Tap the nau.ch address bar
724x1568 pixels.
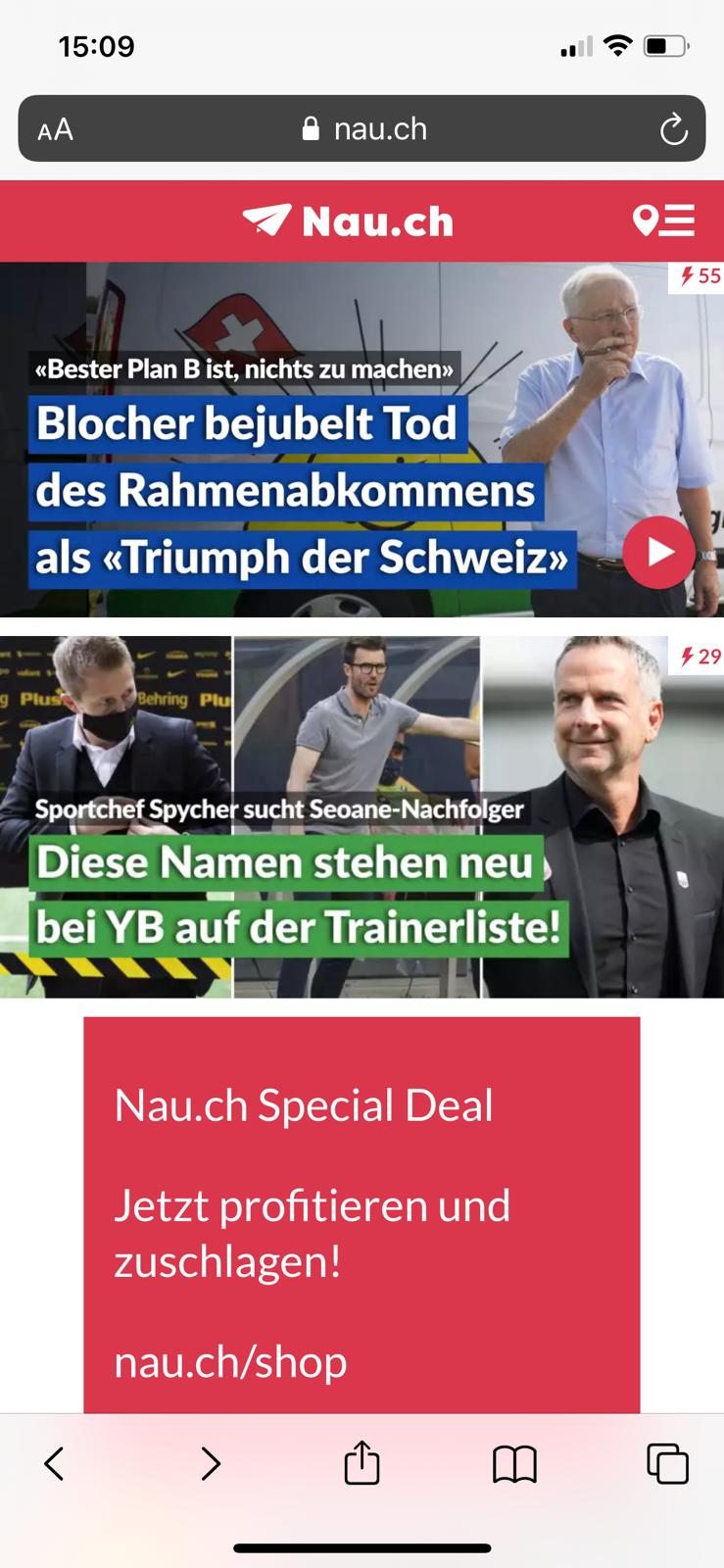[x=362, y=128]
